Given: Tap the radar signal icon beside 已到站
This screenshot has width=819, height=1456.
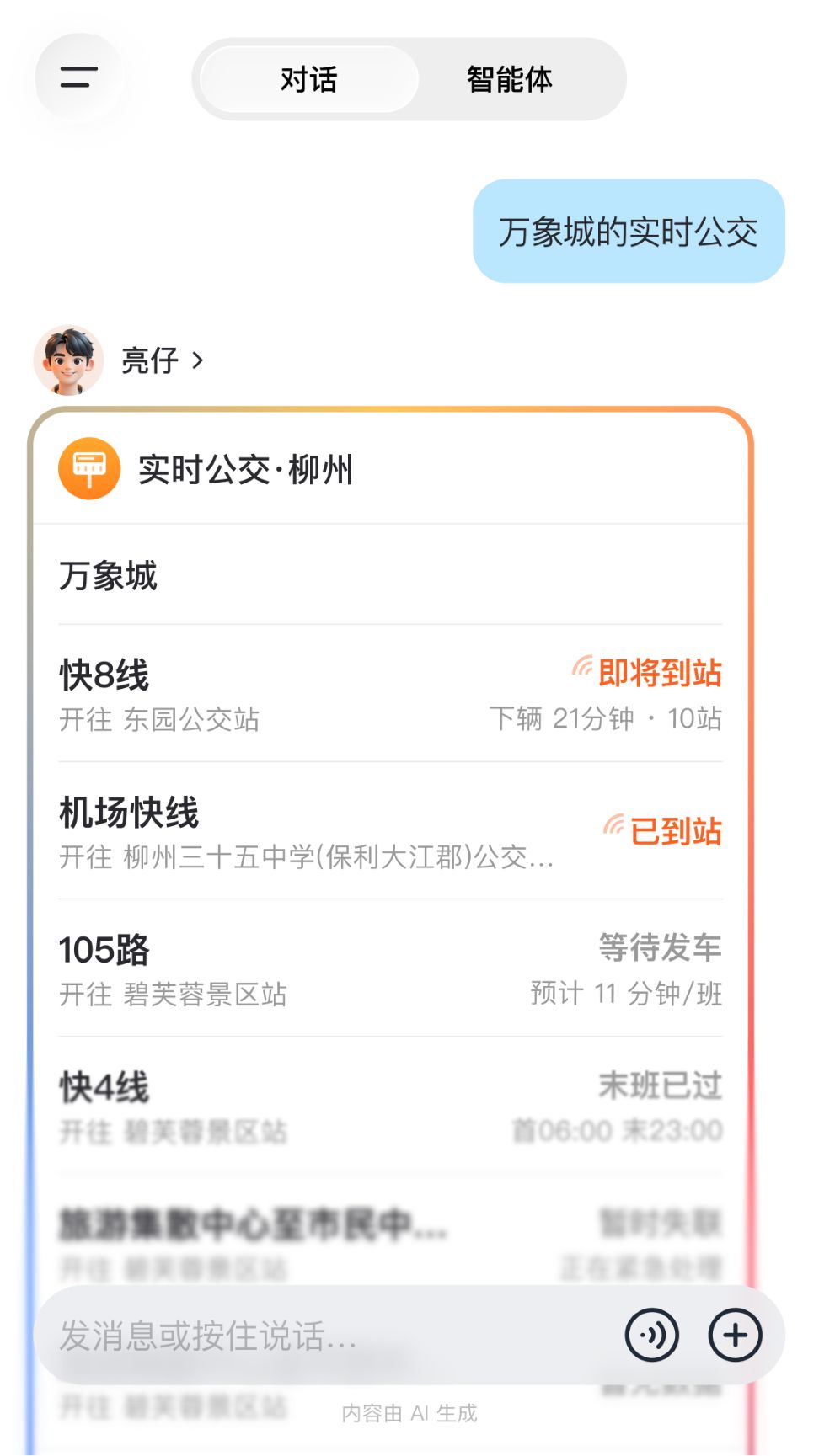Looking at the screenshot, I should pos(613,828).
